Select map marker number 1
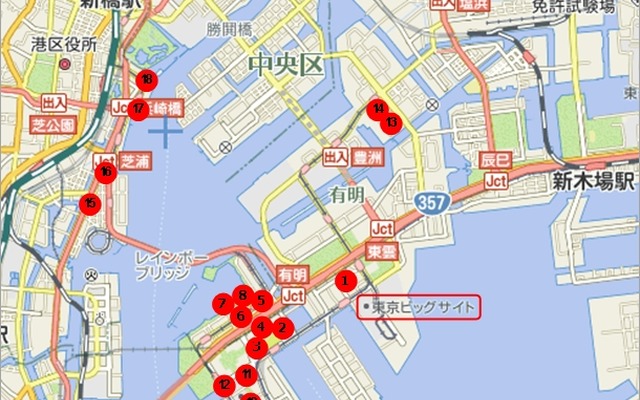The width and height of the screenshot is (640, 400). (x=345, y=281)
